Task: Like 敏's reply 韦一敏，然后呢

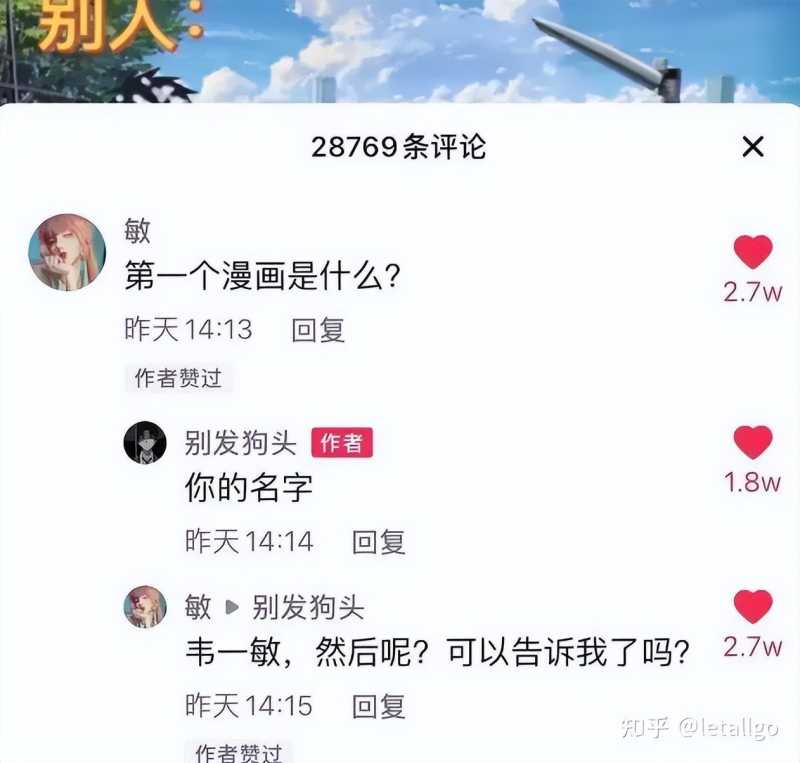Action: click(x=752, y=606)
